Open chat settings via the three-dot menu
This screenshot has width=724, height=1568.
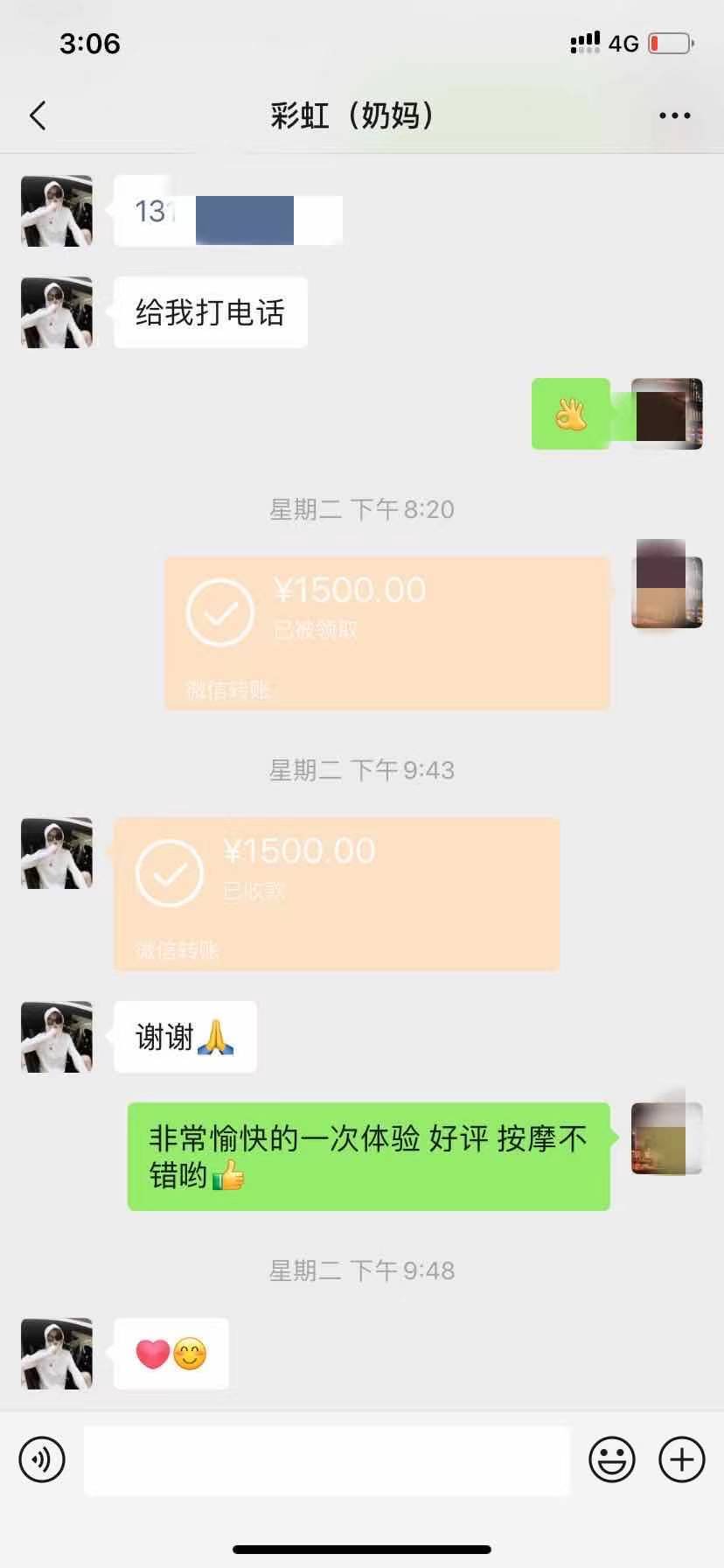[673, 115]
